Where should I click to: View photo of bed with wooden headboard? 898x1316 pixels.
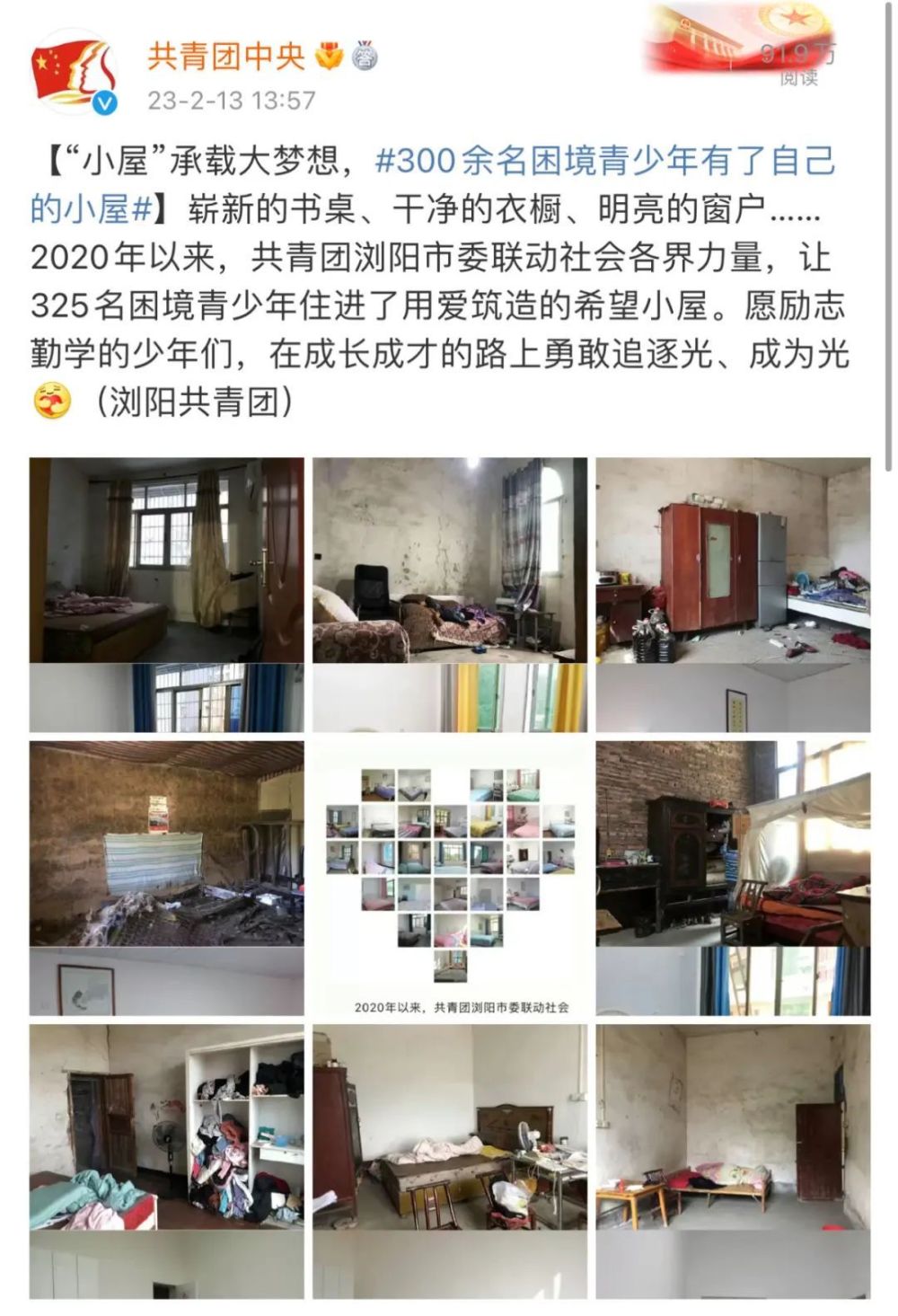click(450, 1161)
